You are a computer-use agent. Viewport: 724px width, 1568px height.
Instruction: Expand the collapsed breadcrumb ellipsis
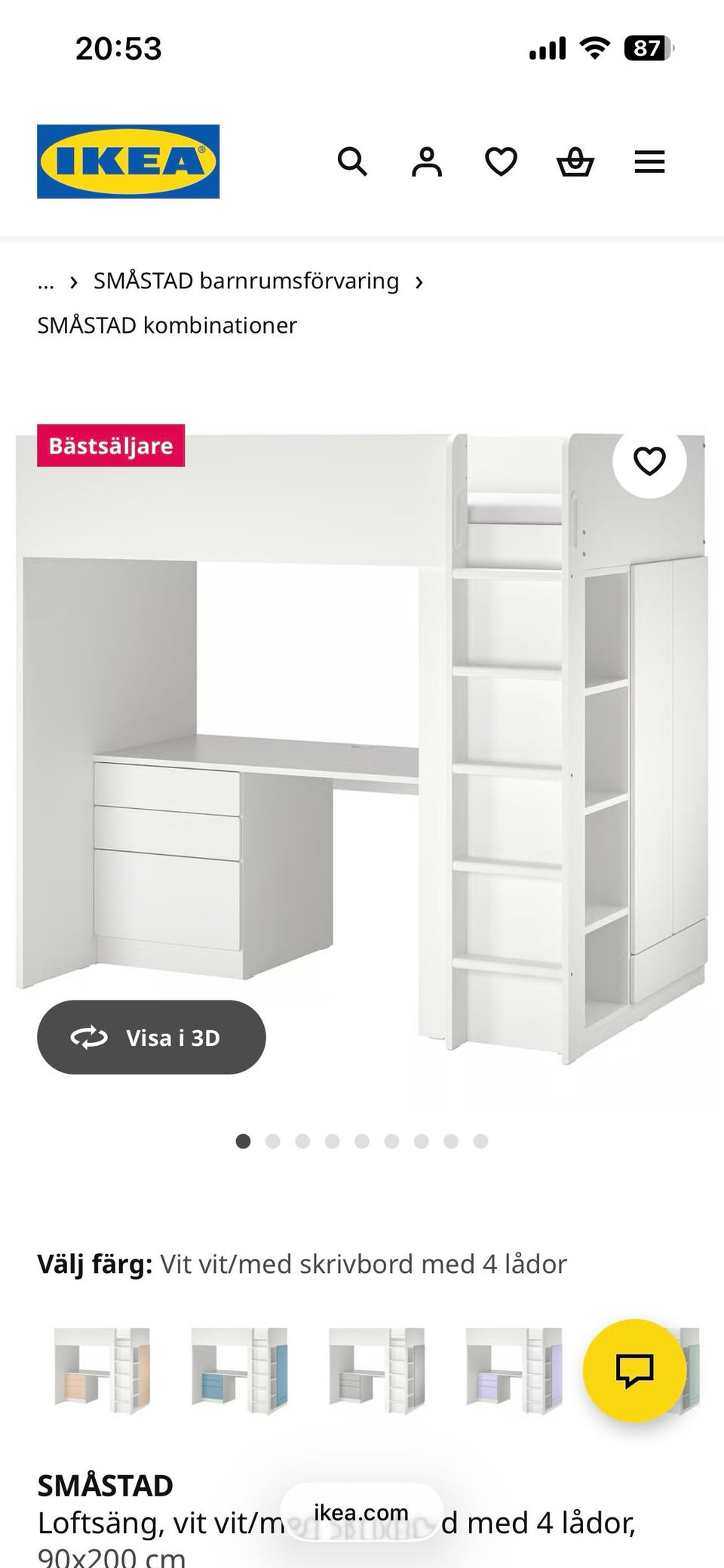46,281
